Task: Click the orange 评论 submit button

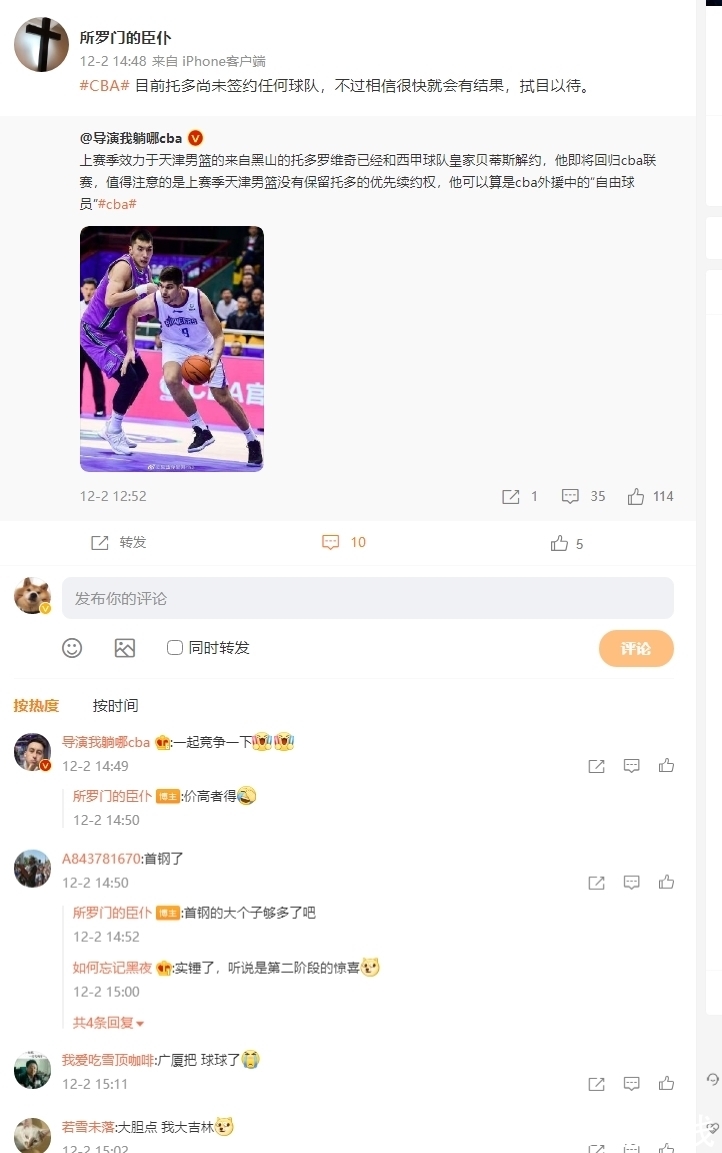Action: click(x=636, y=648)
